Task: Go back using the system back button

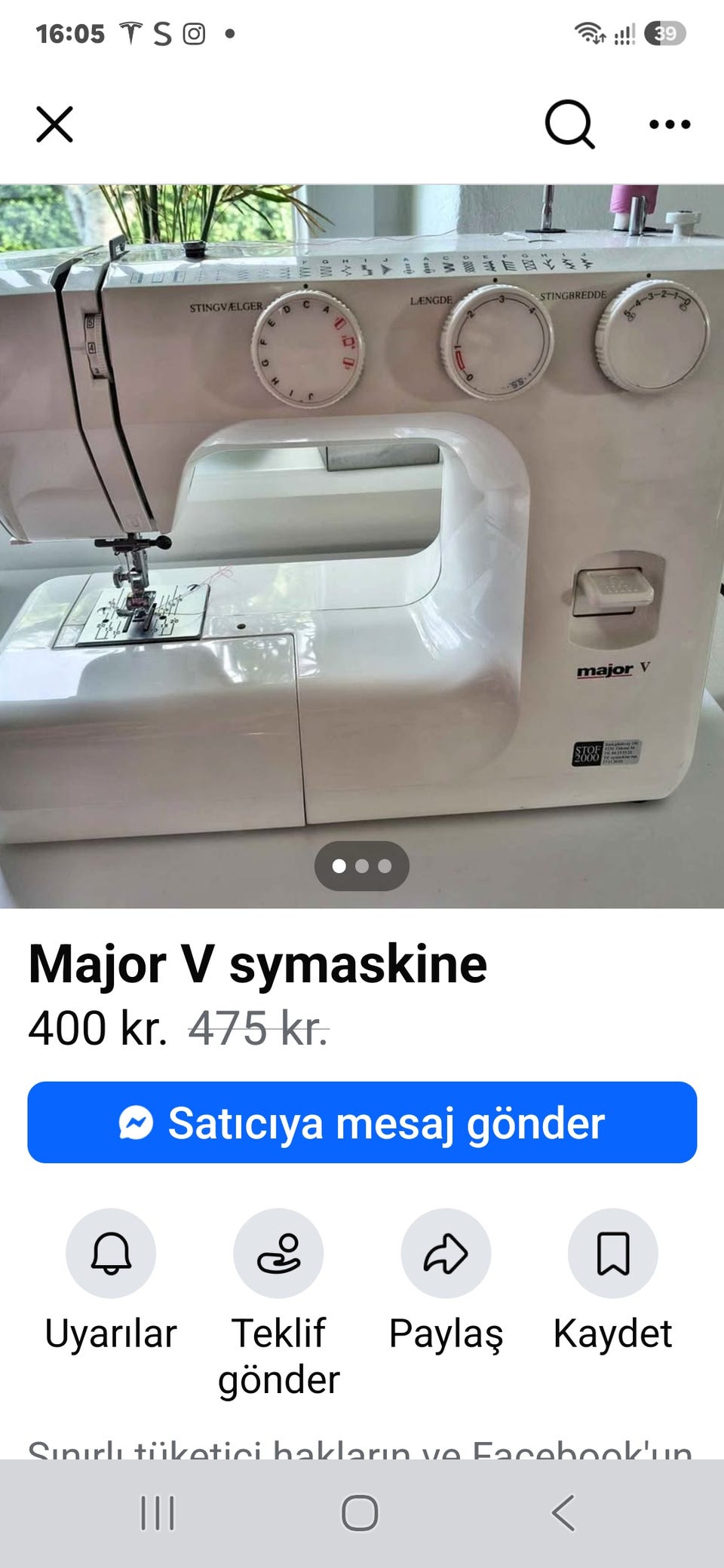Action: [x=563, y=1513]
